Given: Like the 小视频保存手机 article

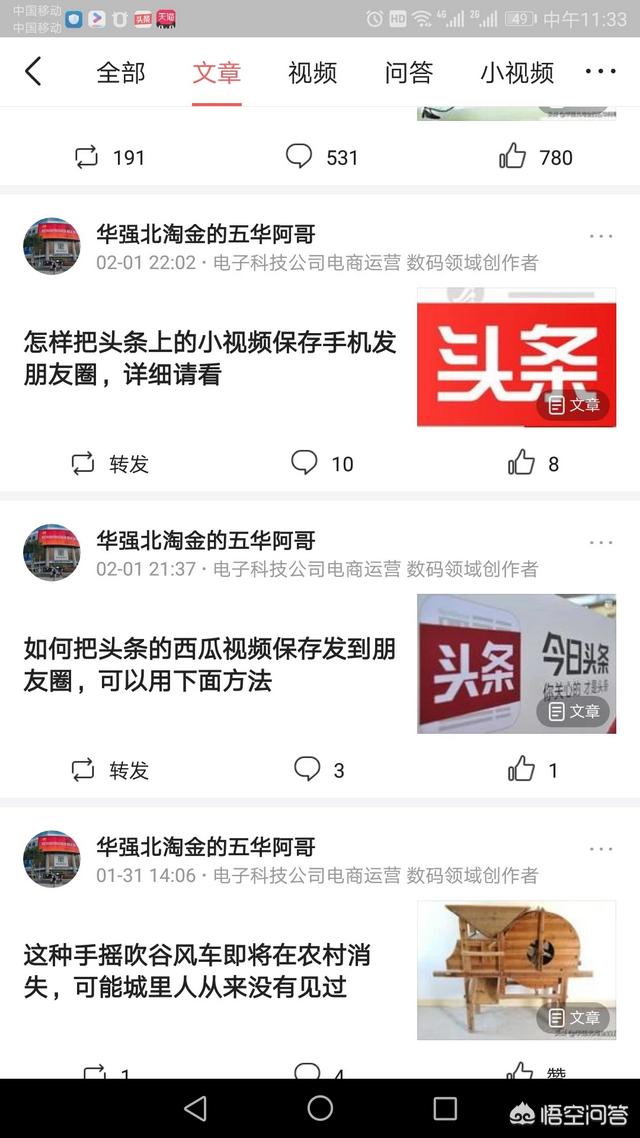Looking at the screenshot, I should pos(533,463).
